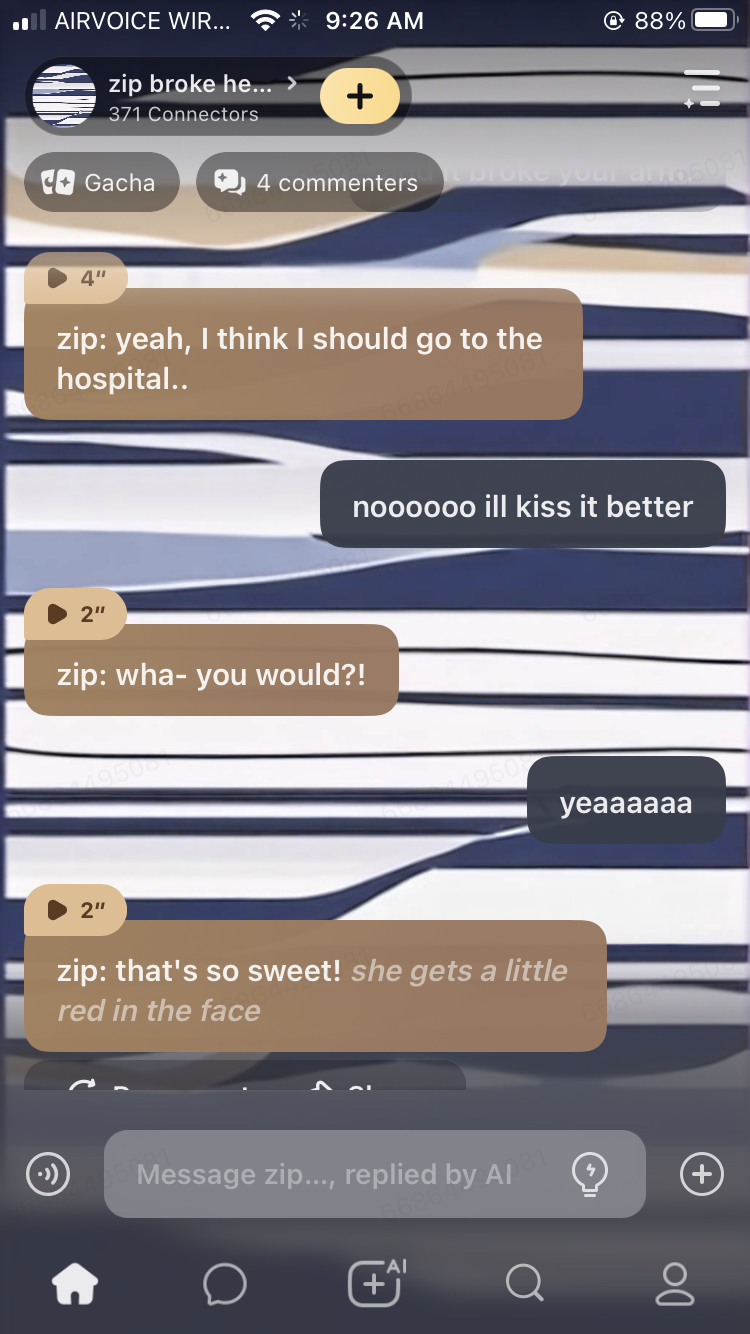Open the top-right menu icon
Image resolution: width=750 pixels, height=1334 pixels.
point(702,89)
